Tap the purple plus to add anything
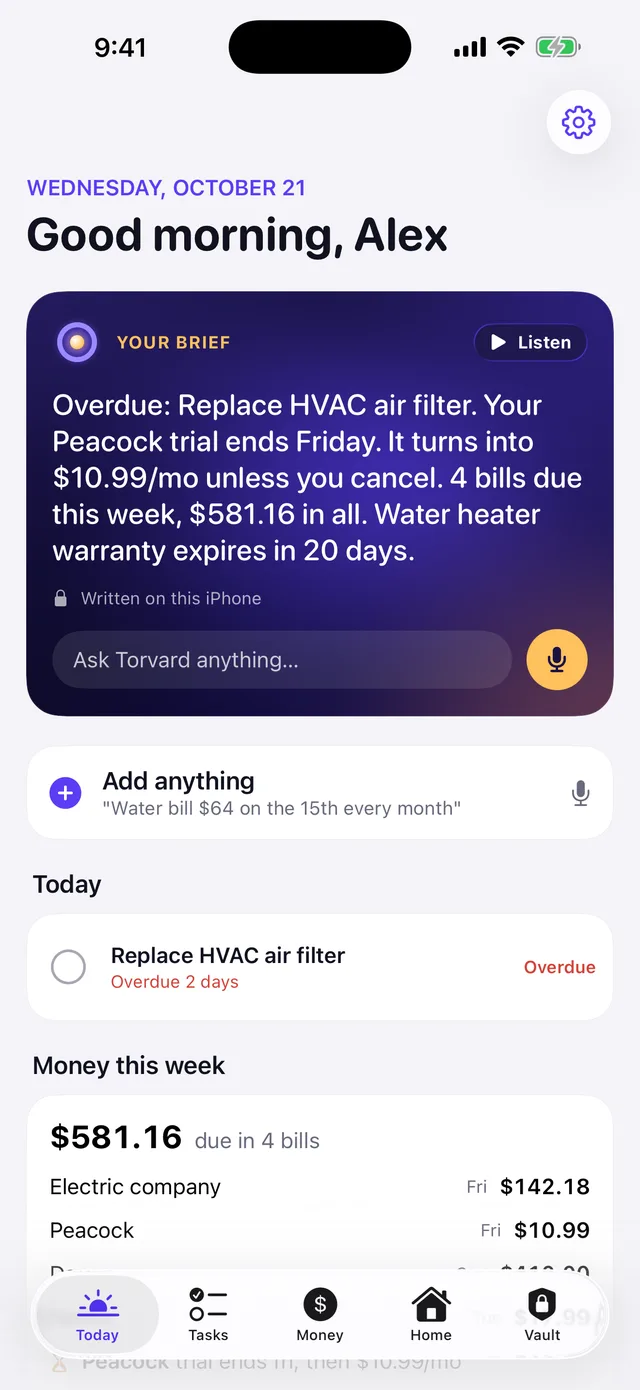This screenshot has width=640, height=1390. pos(65,793)
